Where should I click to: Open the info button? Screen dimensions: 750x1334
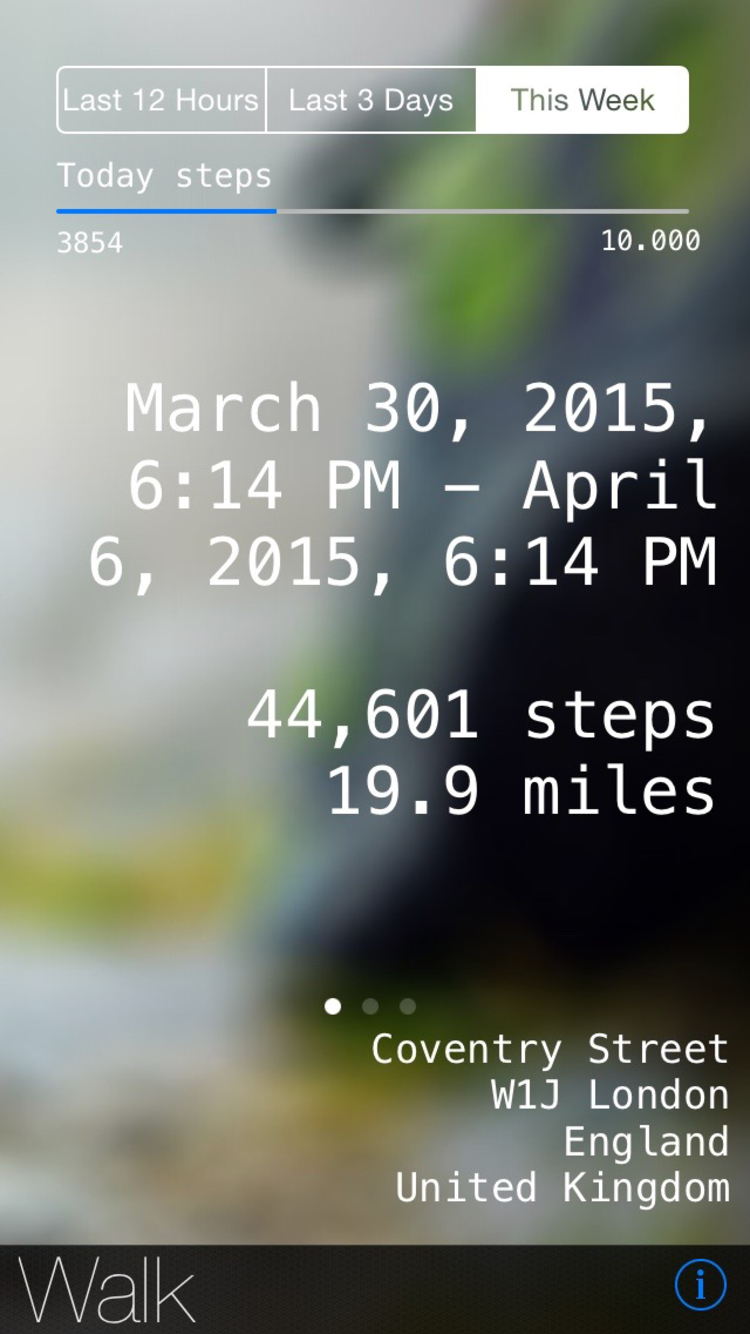click(700, 1285)
